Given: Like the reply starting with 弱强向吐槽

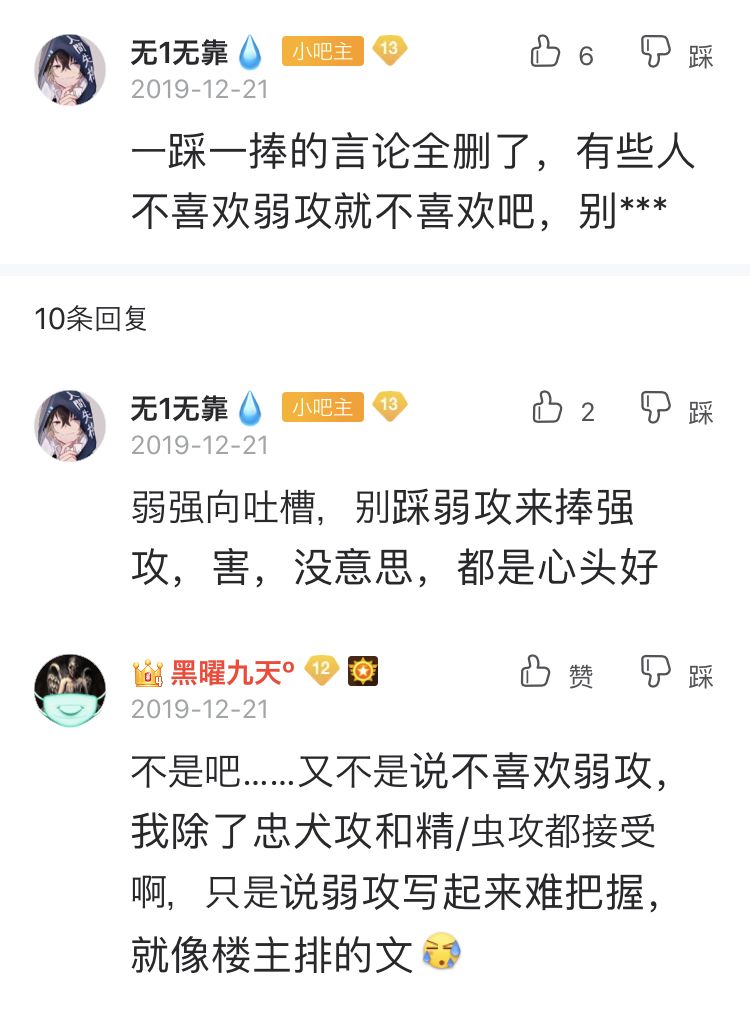Looking at the screenshot, I should (x=548, y=408).
